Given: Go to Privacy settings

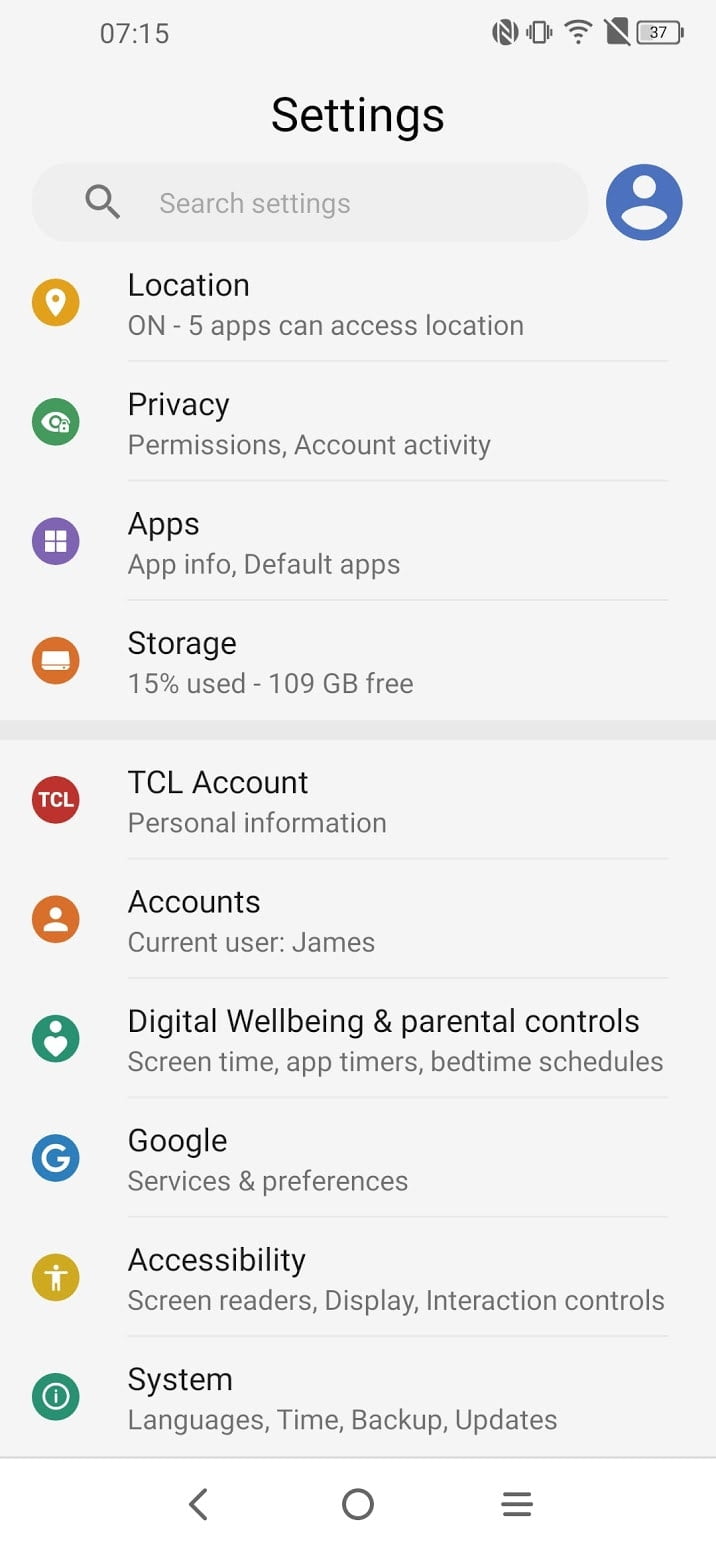Looking at the screenshot, I should click(358, 424).
